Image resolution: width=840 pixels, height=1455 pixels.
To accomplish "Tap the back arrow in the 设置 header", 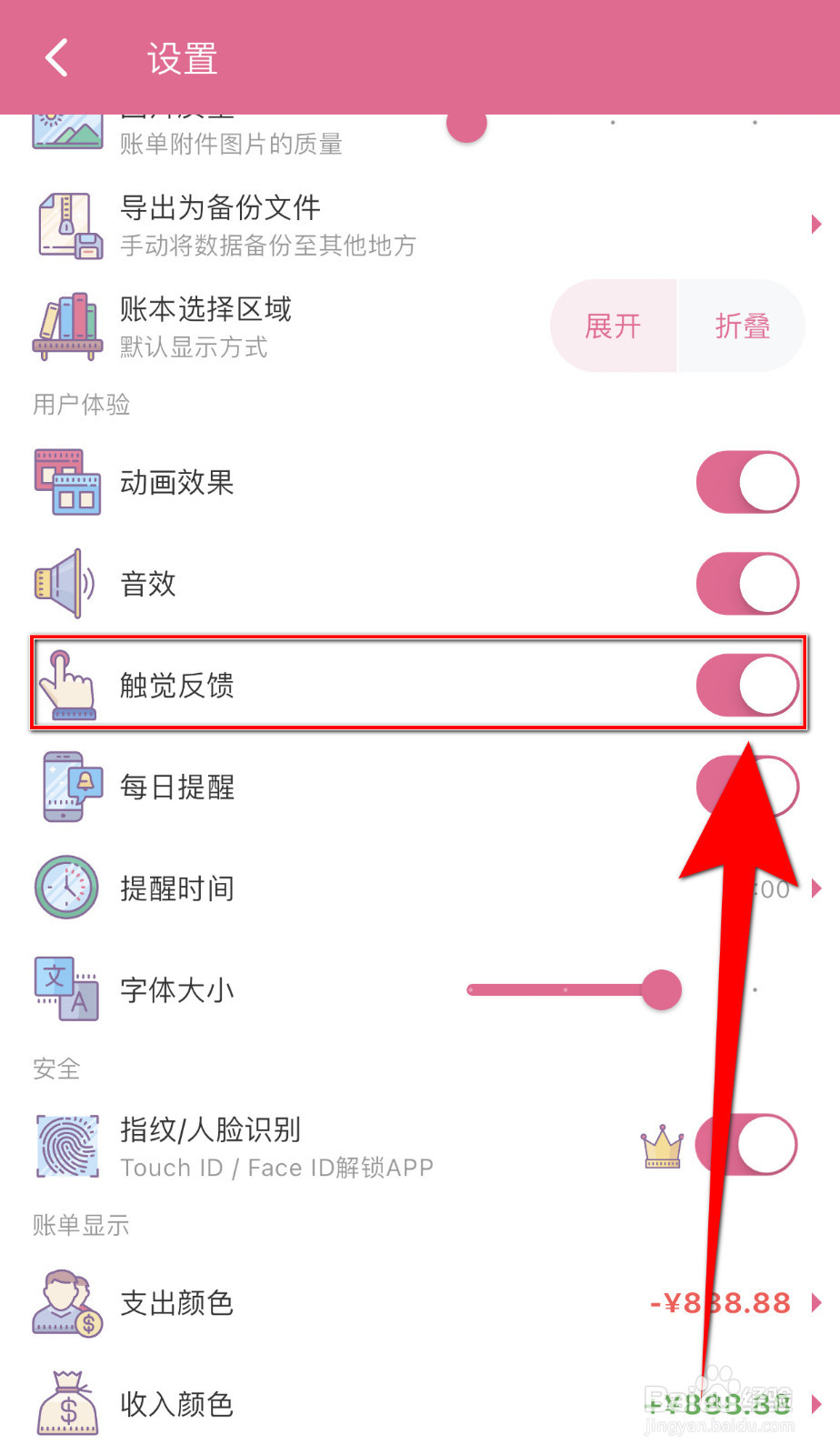I will 56,57.
